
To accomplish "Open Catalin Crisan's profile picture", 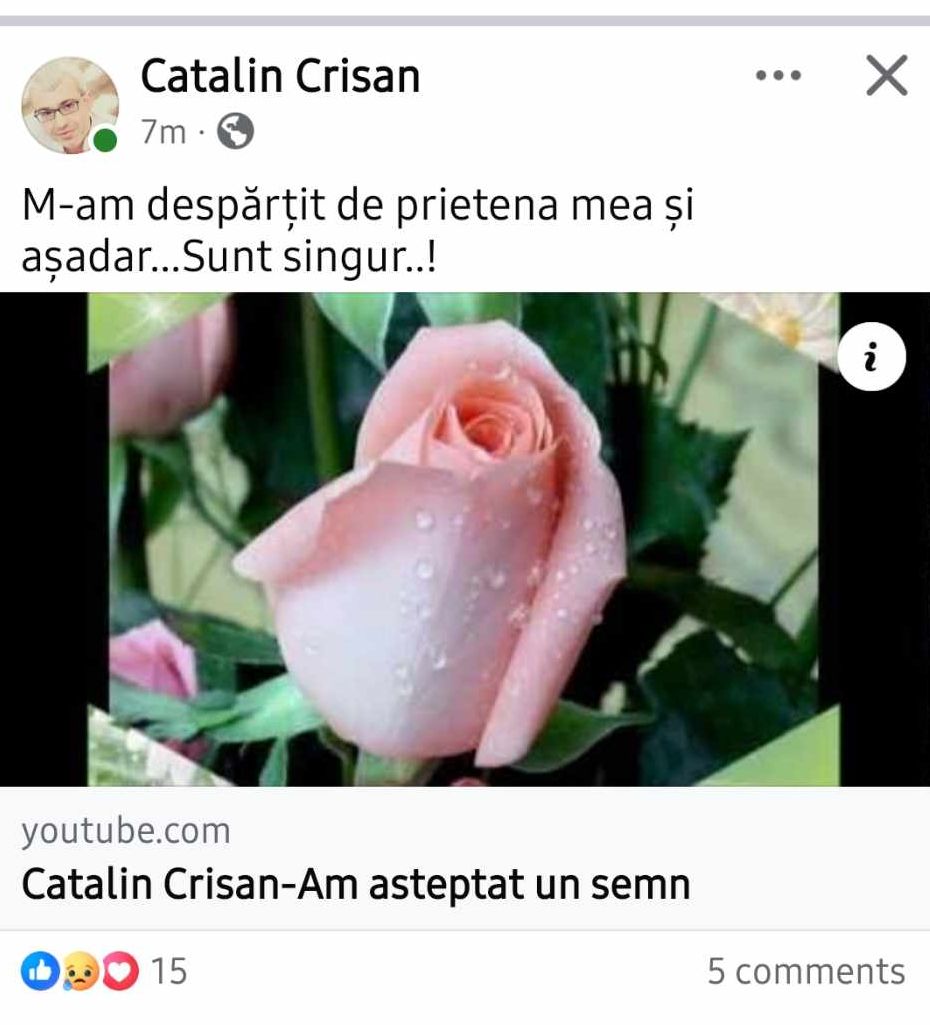I will (69, 105).
